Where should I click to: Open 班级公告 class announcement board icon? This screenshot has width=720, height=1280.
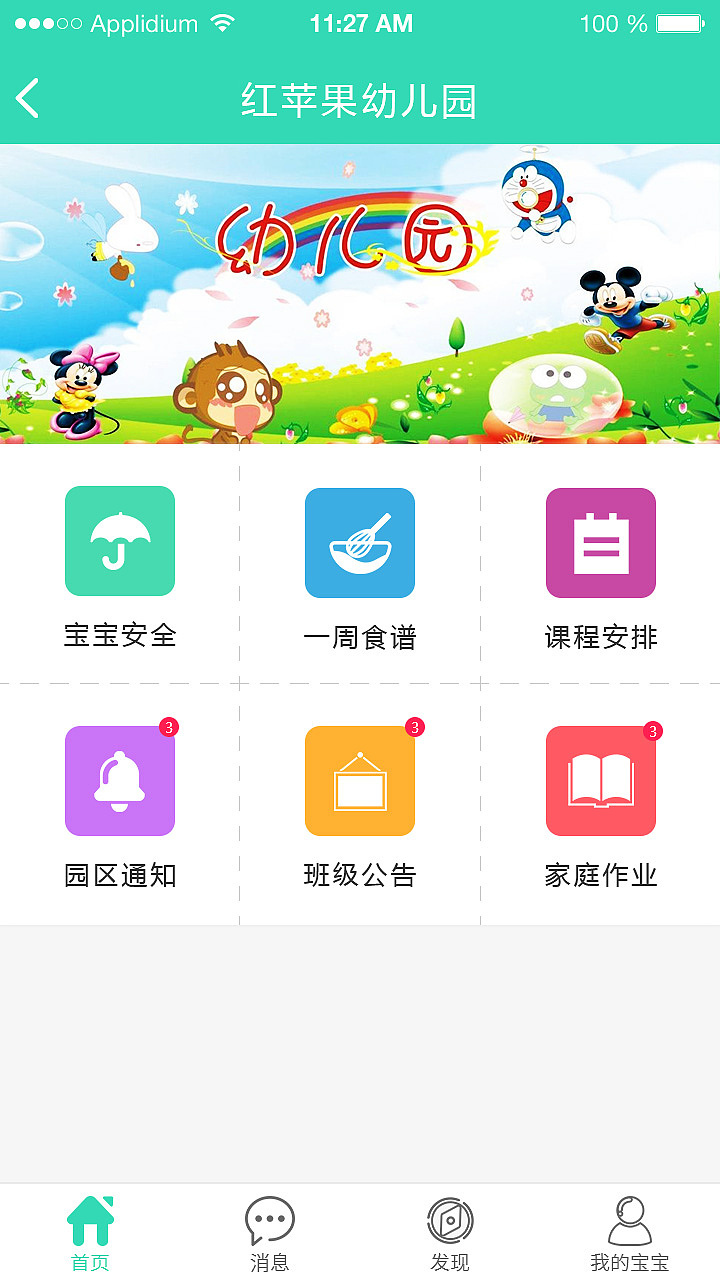pyautogui.click(x=360, y=780)
